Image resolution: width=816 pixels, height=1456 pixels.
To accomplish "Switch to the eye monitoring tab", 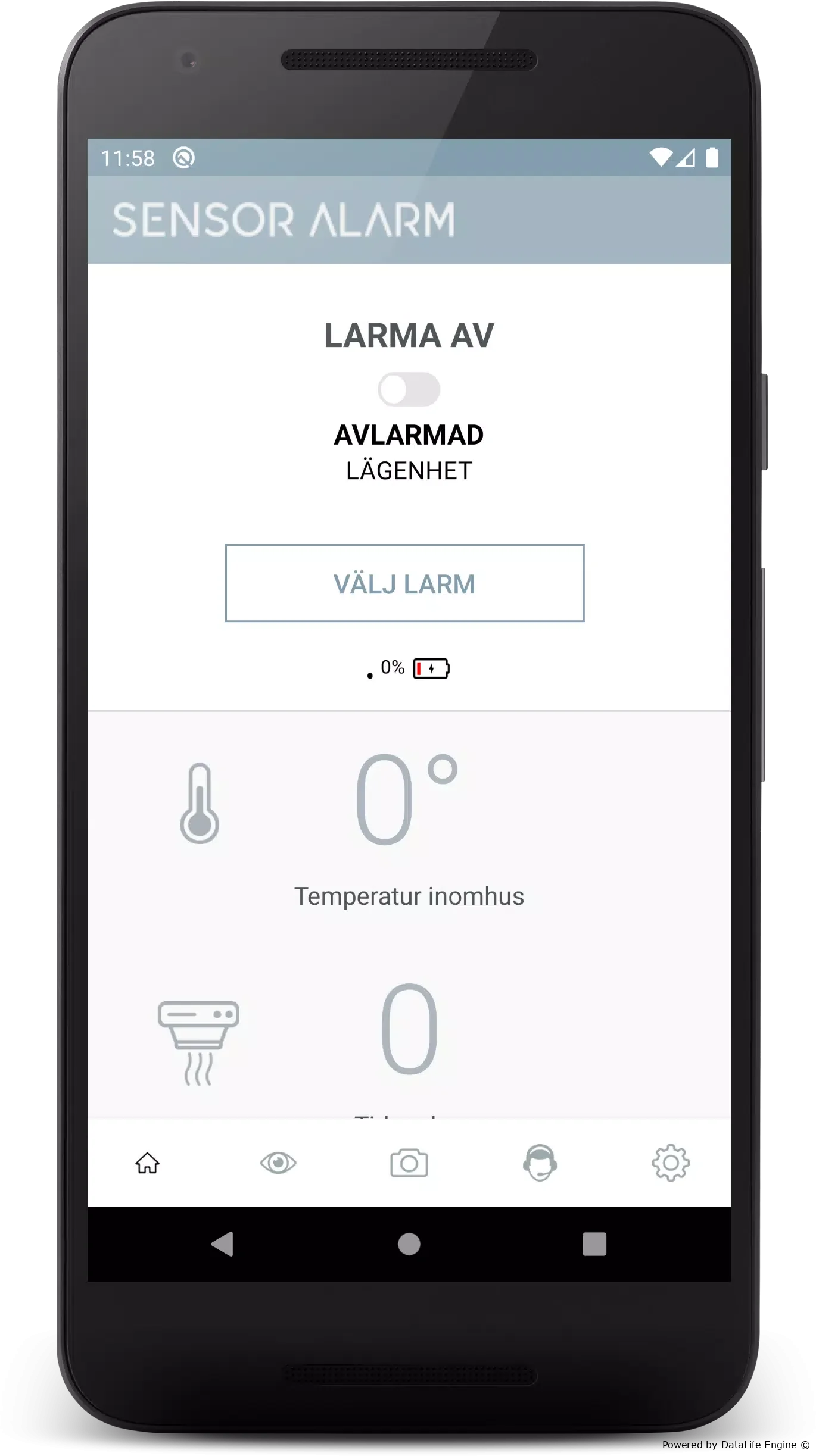I will click(278, 1163).
